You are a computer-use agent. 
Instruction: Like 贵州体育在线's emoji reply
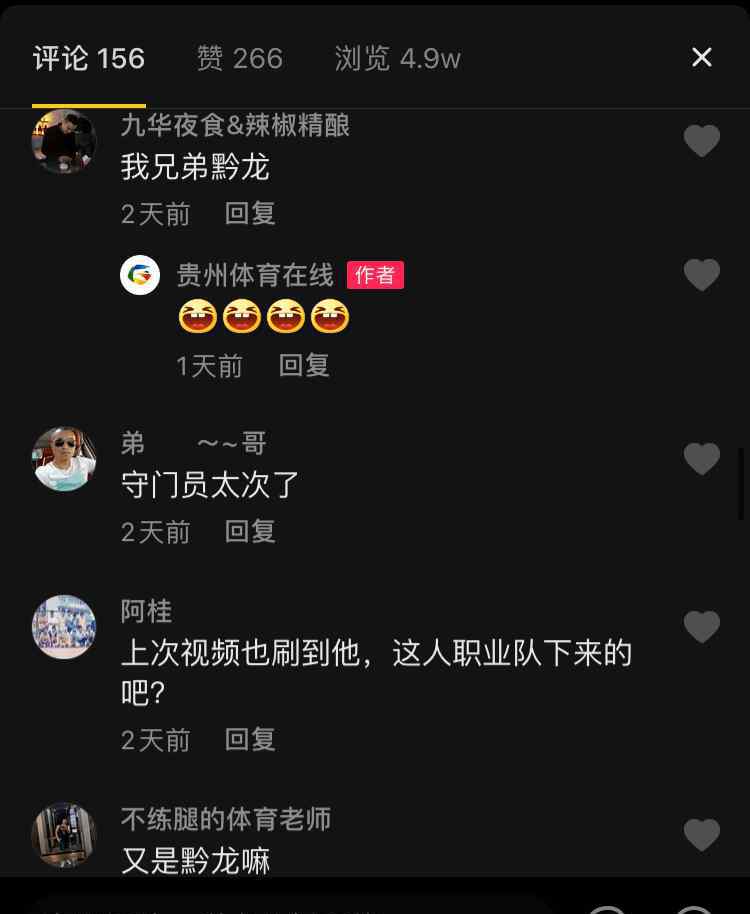pos(702,274)
